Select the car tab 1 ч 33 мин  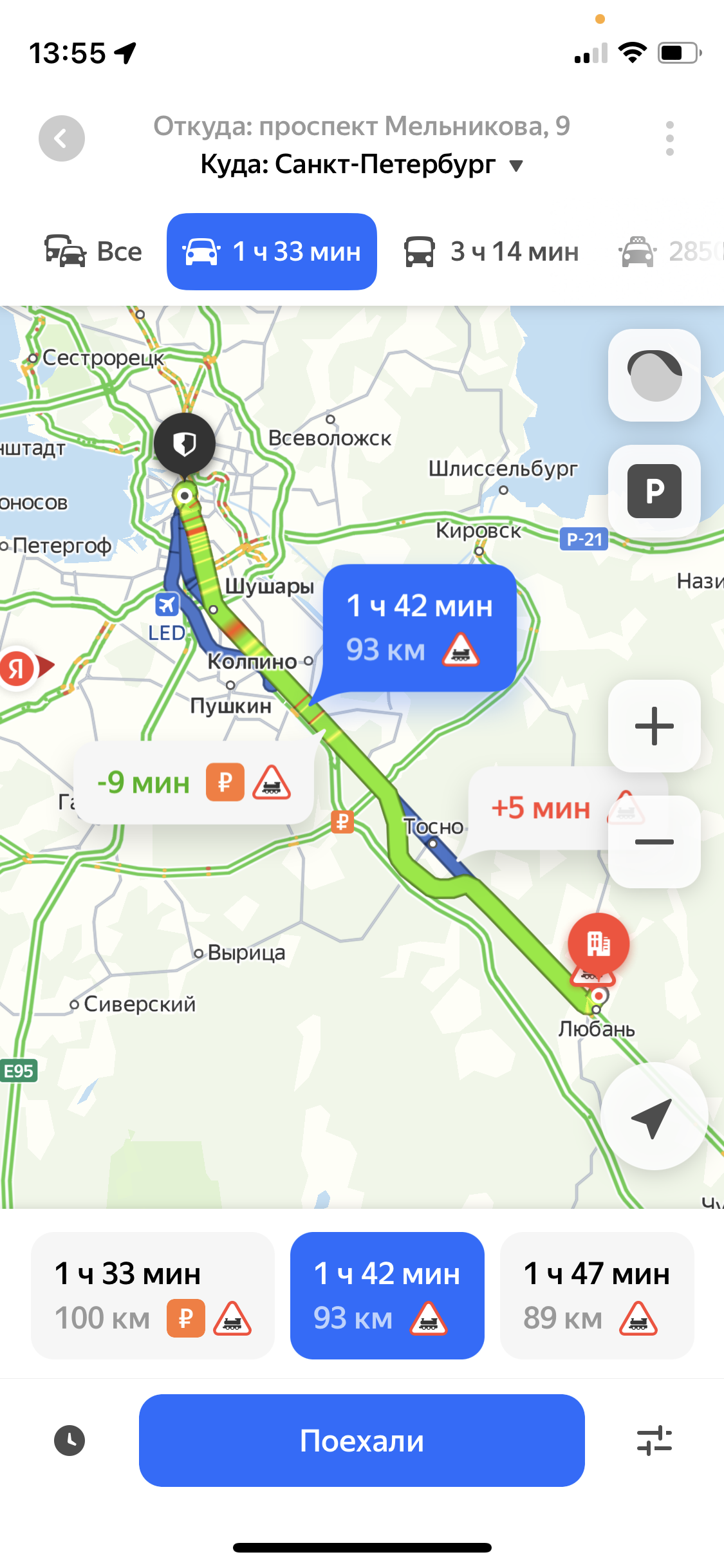point(272,252)
